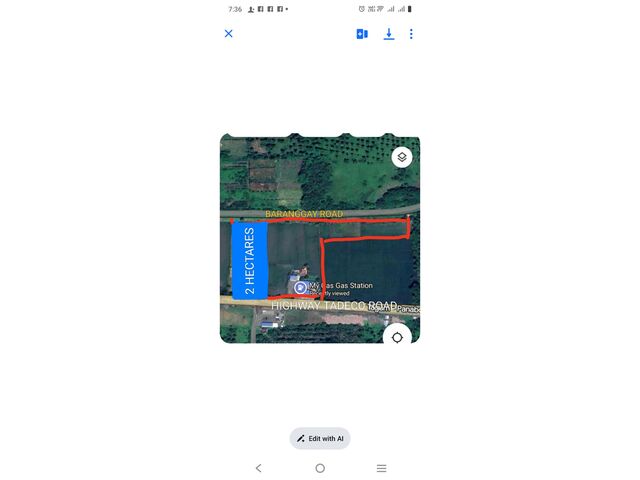Open the map screenshot image

click(x=320, y=240)
